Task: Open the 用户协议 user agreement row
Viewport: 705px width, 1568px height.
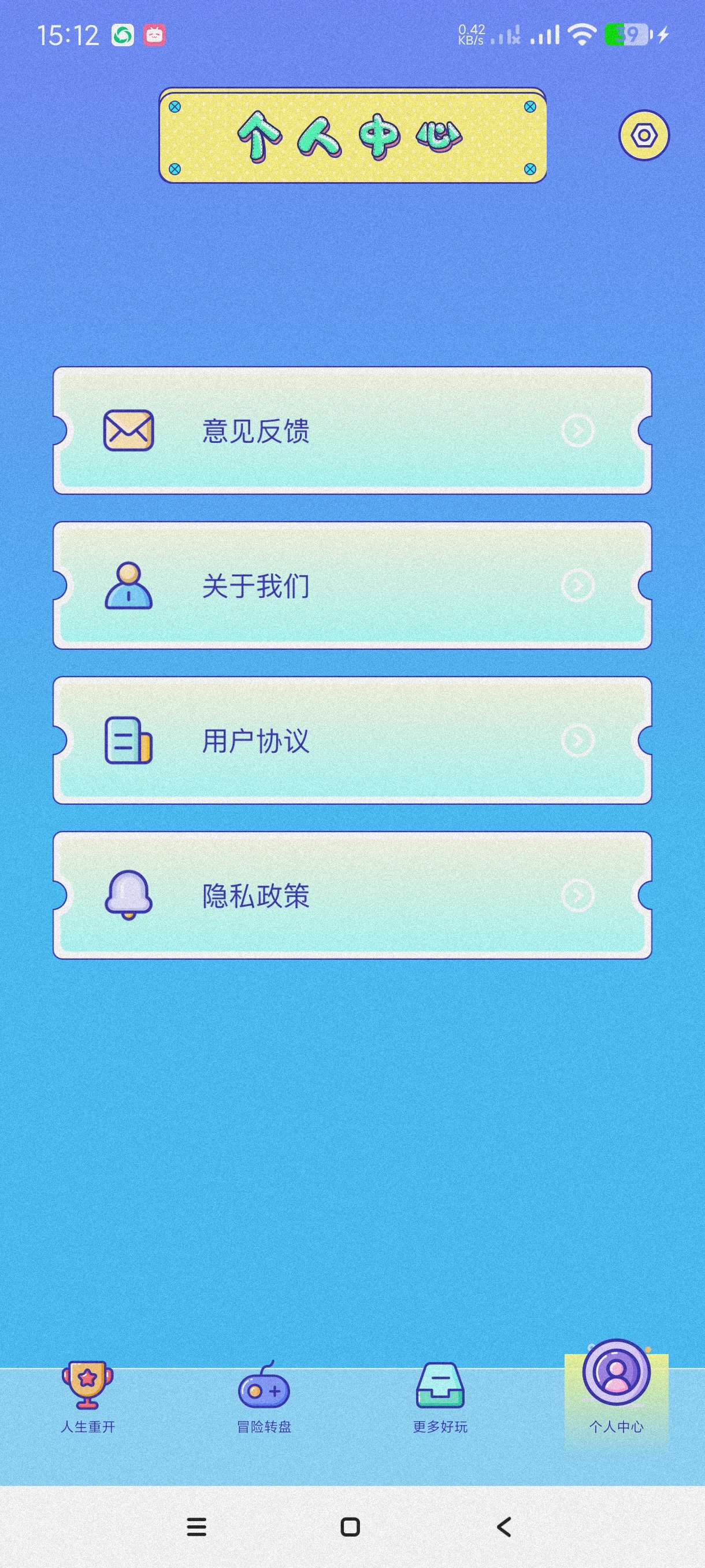Action: click(352, 741)
